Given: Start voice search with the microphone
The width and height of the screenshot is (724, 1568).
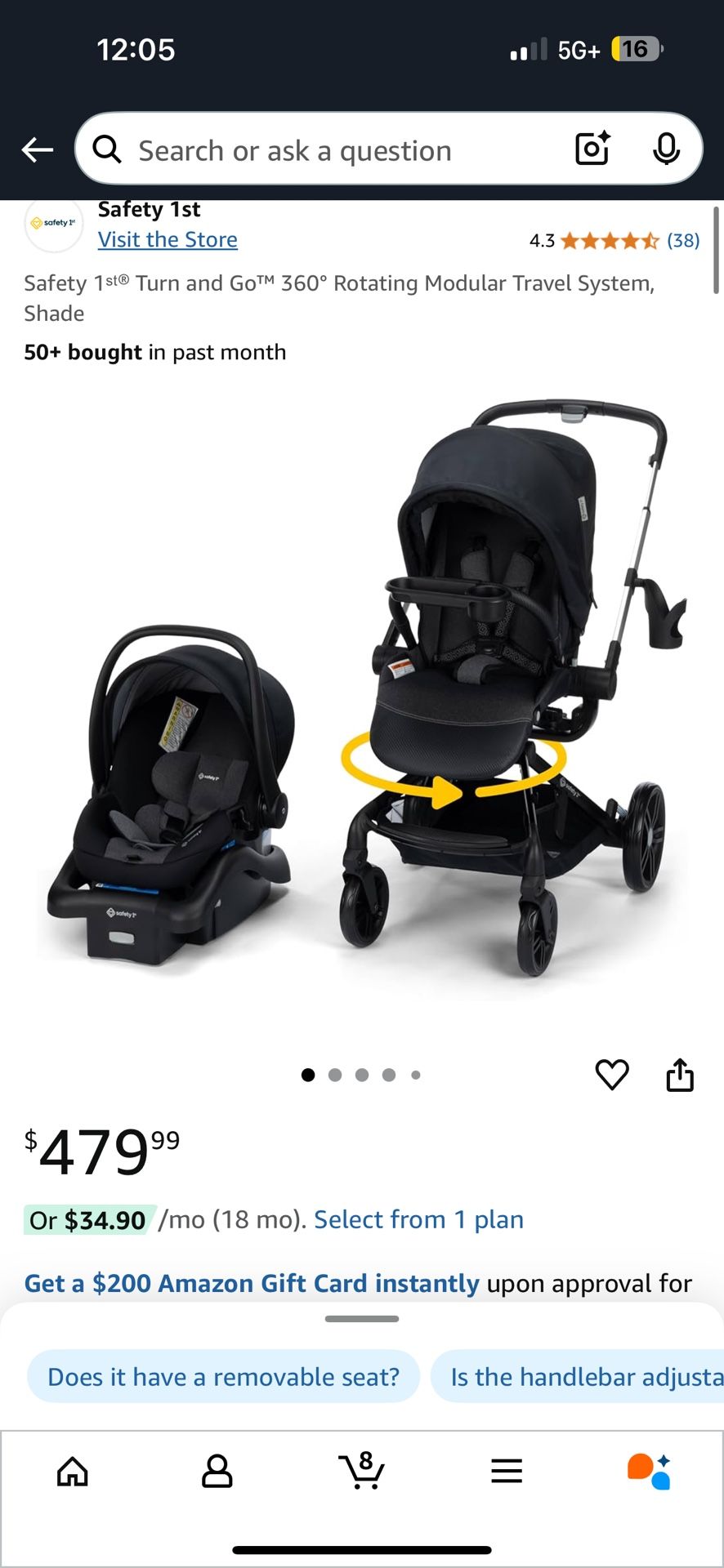Looking at the screenshot, I should [x=666, y=149].
